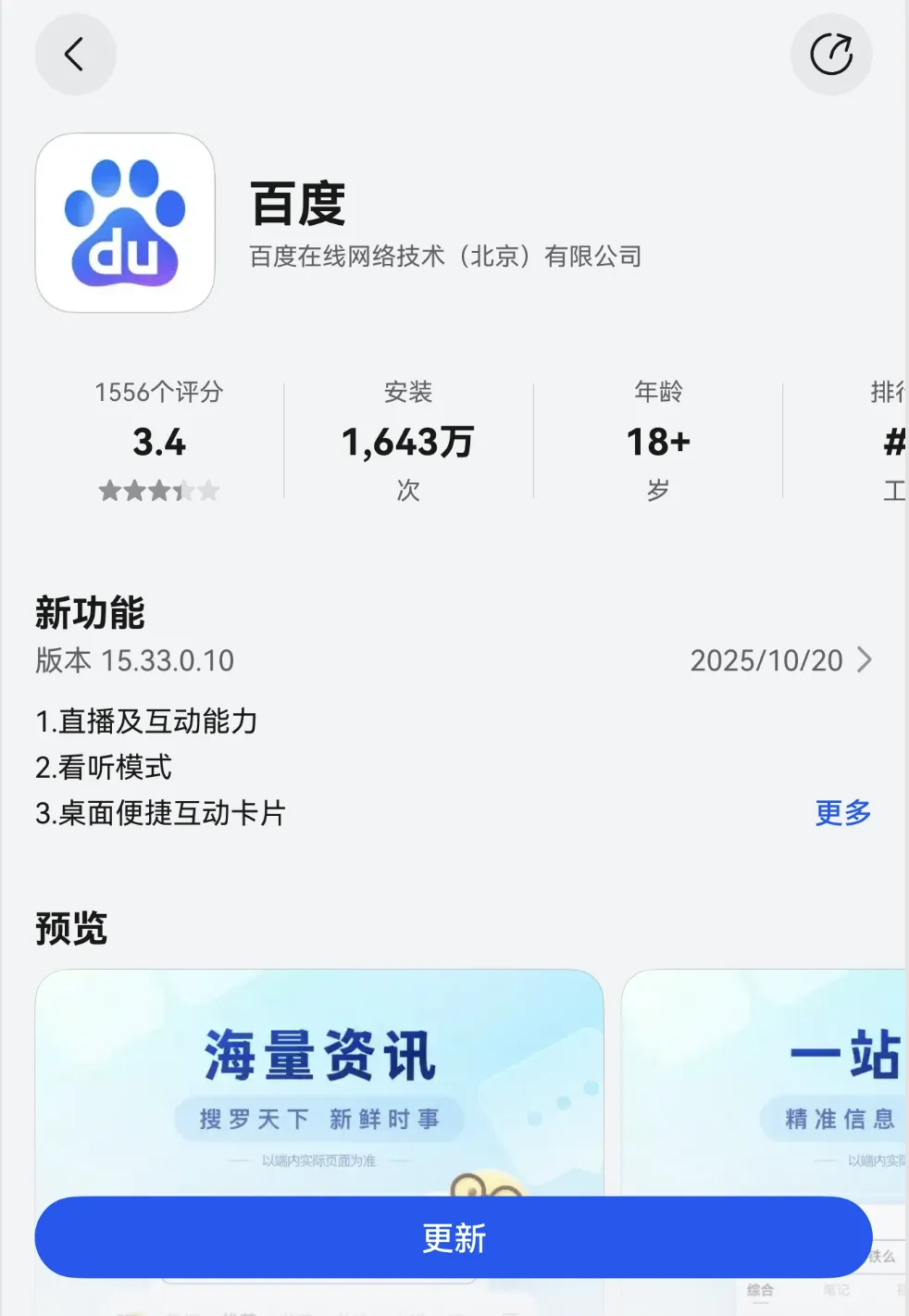Tap the blue 更新 update button

point(454,1237)
